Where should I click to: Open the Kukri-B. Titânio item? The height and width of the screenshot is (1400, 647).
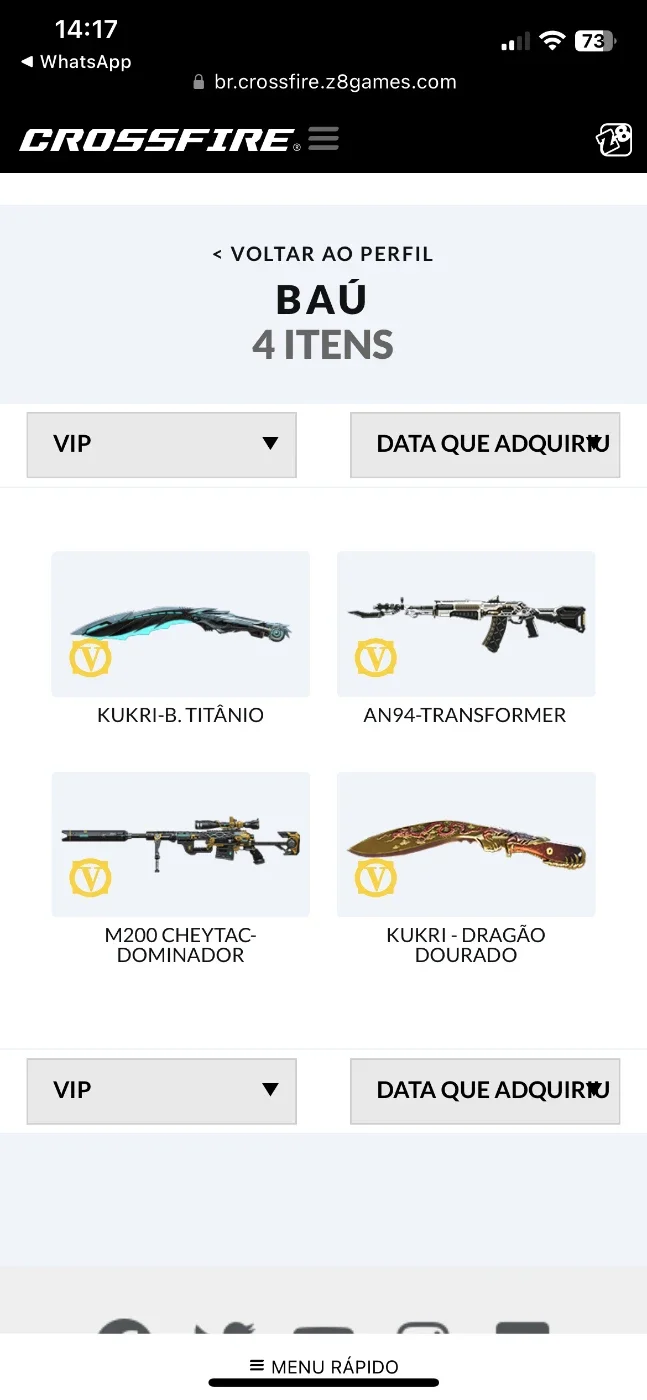tap(181, 638)
